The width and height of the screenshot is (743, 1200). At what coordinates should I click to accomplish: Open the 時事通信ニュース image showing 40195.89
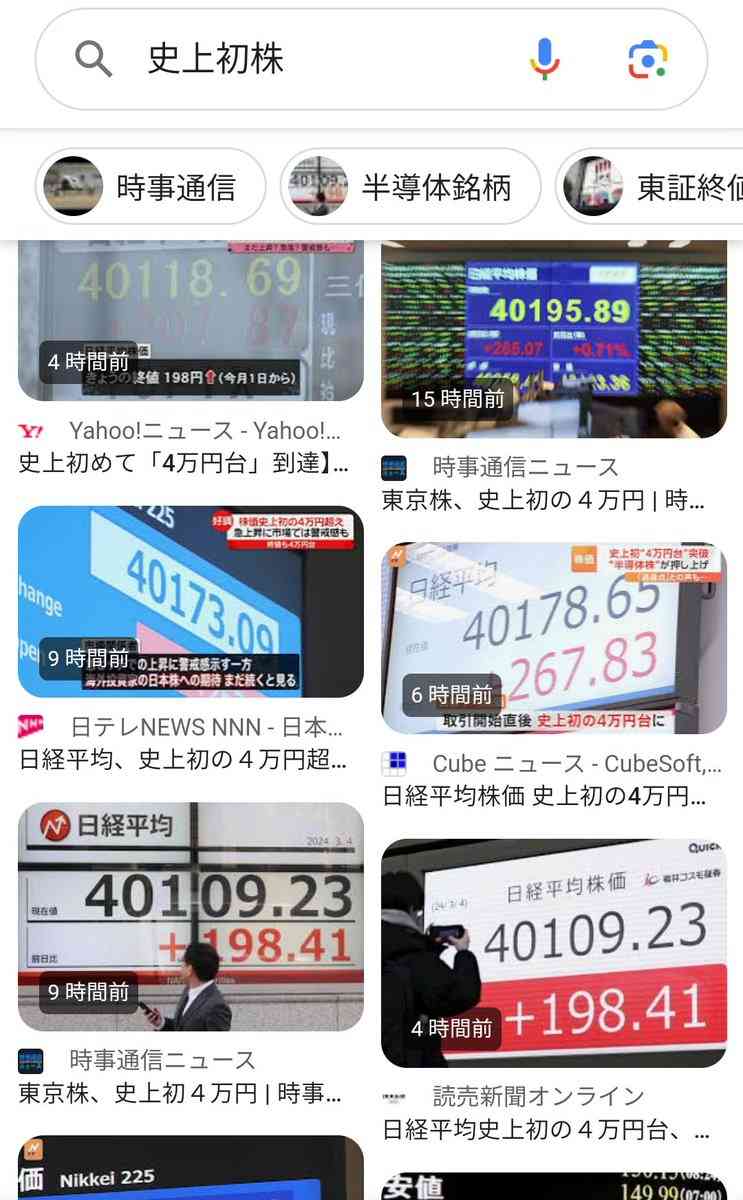pyautogui.click(x=553, y=339)
